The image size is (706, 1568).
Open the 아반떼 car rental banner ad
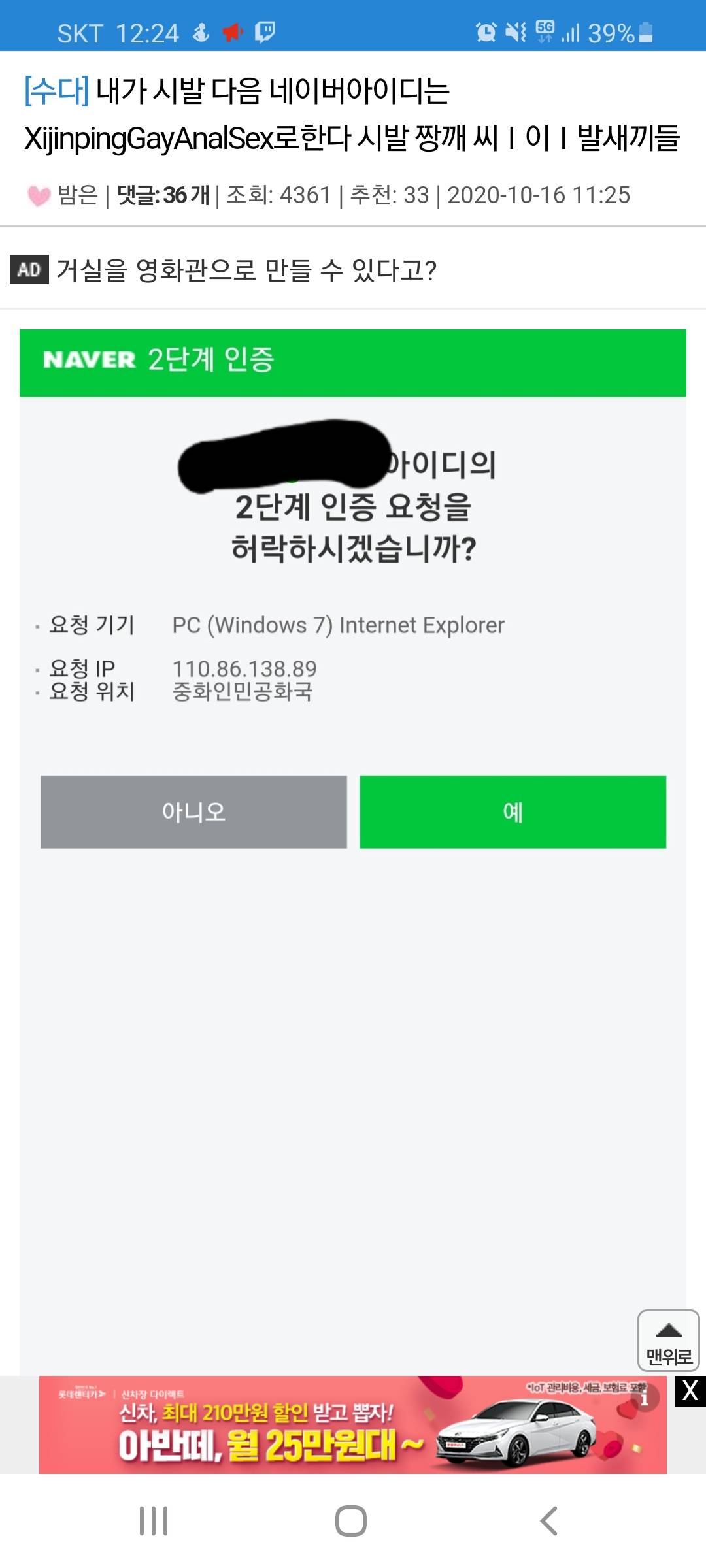tap(353, 1425)
